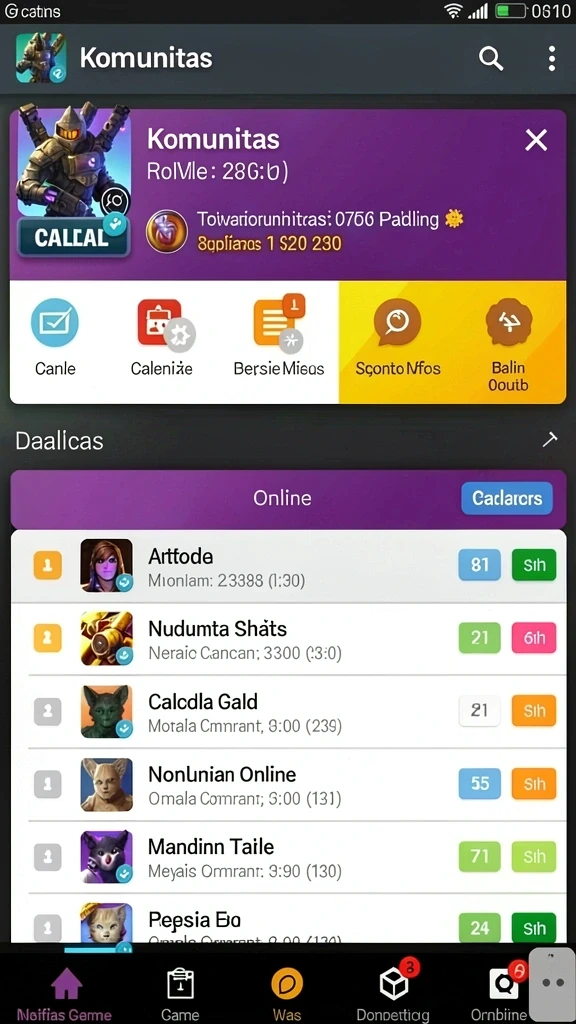Tap the orange button on Nonlunian Online row

(534, 784)
